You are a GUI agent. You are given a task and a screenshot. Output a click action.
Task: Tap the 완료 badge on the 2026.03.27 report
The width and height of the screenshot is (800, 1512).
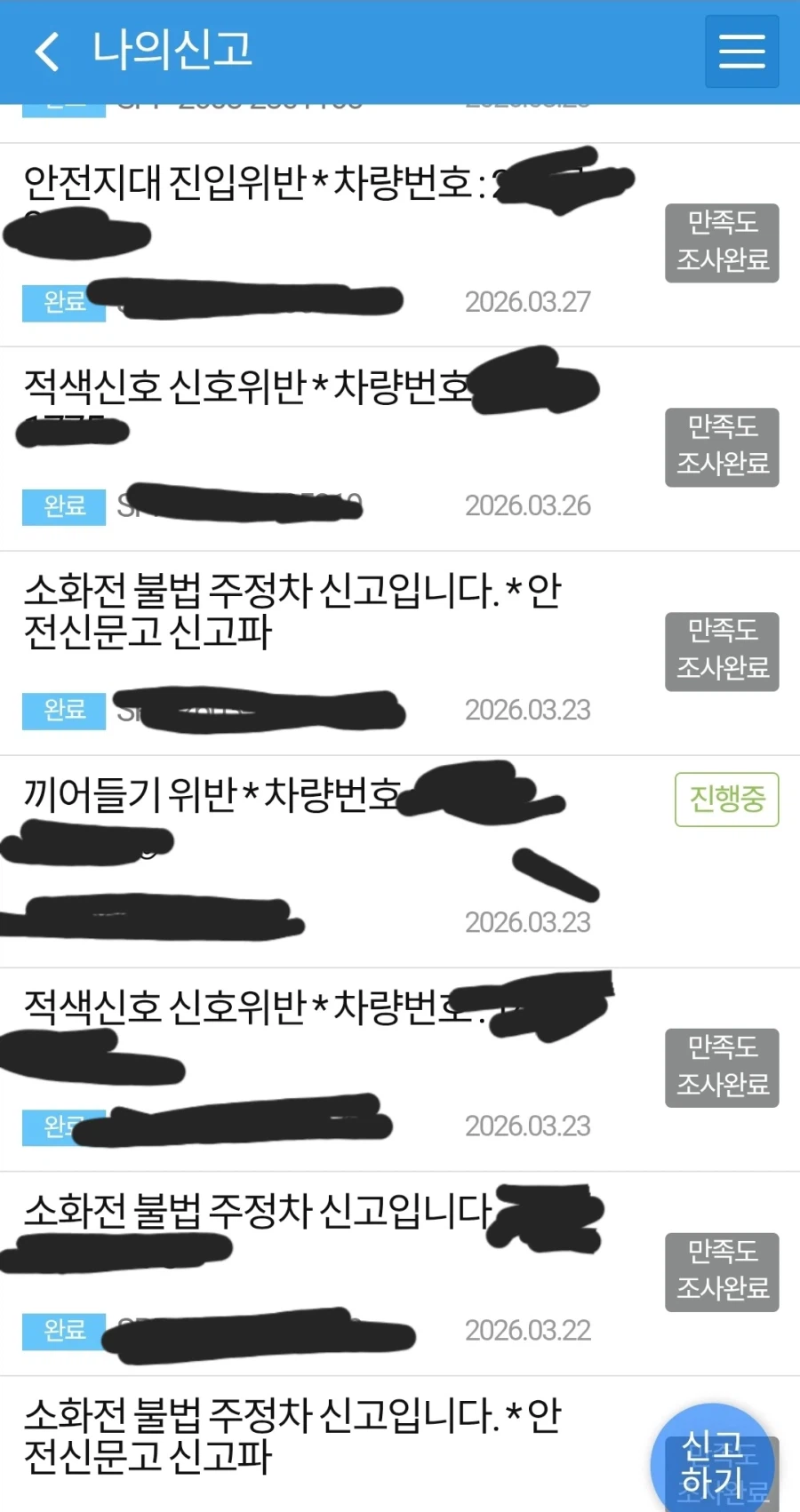click(x=62, y=303)
